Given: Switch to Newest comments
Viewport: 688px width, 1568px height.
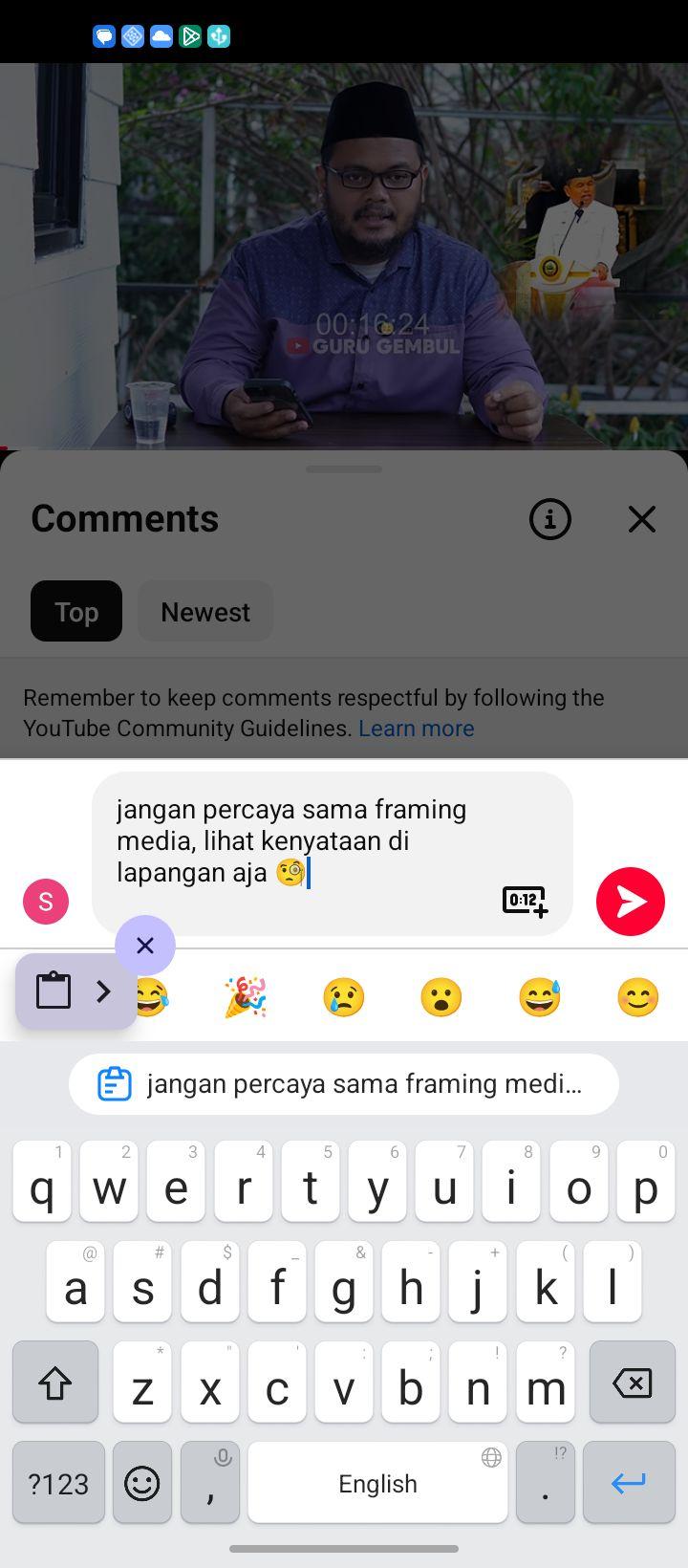Looking at the screenshot, I should [205, 611].
